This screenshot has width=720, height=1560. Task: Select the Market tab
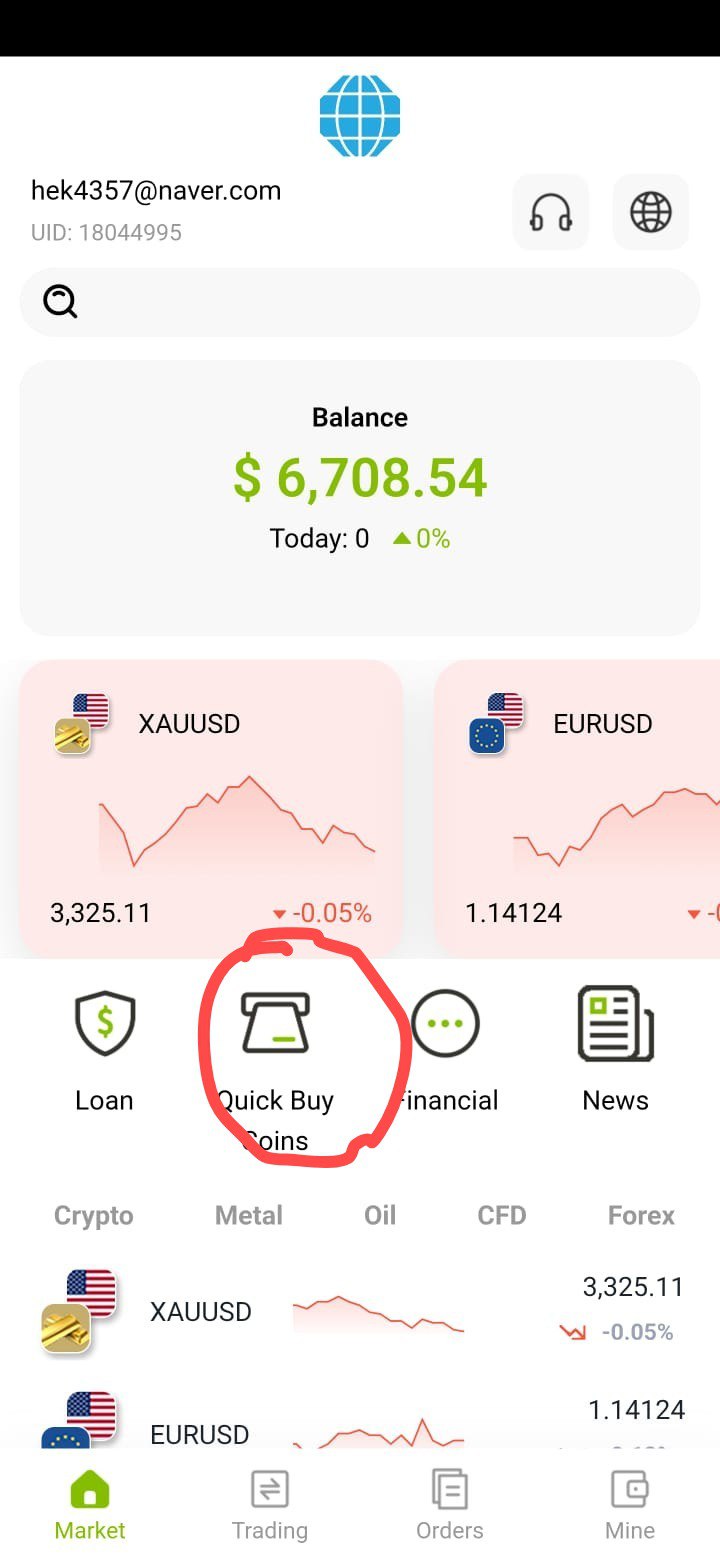(x=90, y=1505)
